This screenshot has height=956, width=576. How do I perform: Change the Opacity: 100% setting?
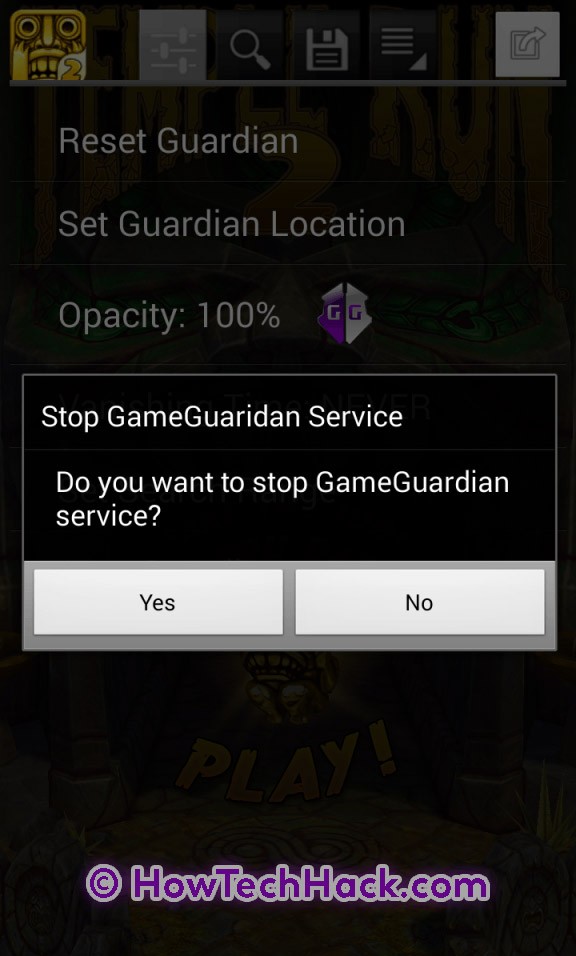click(288, 315)
